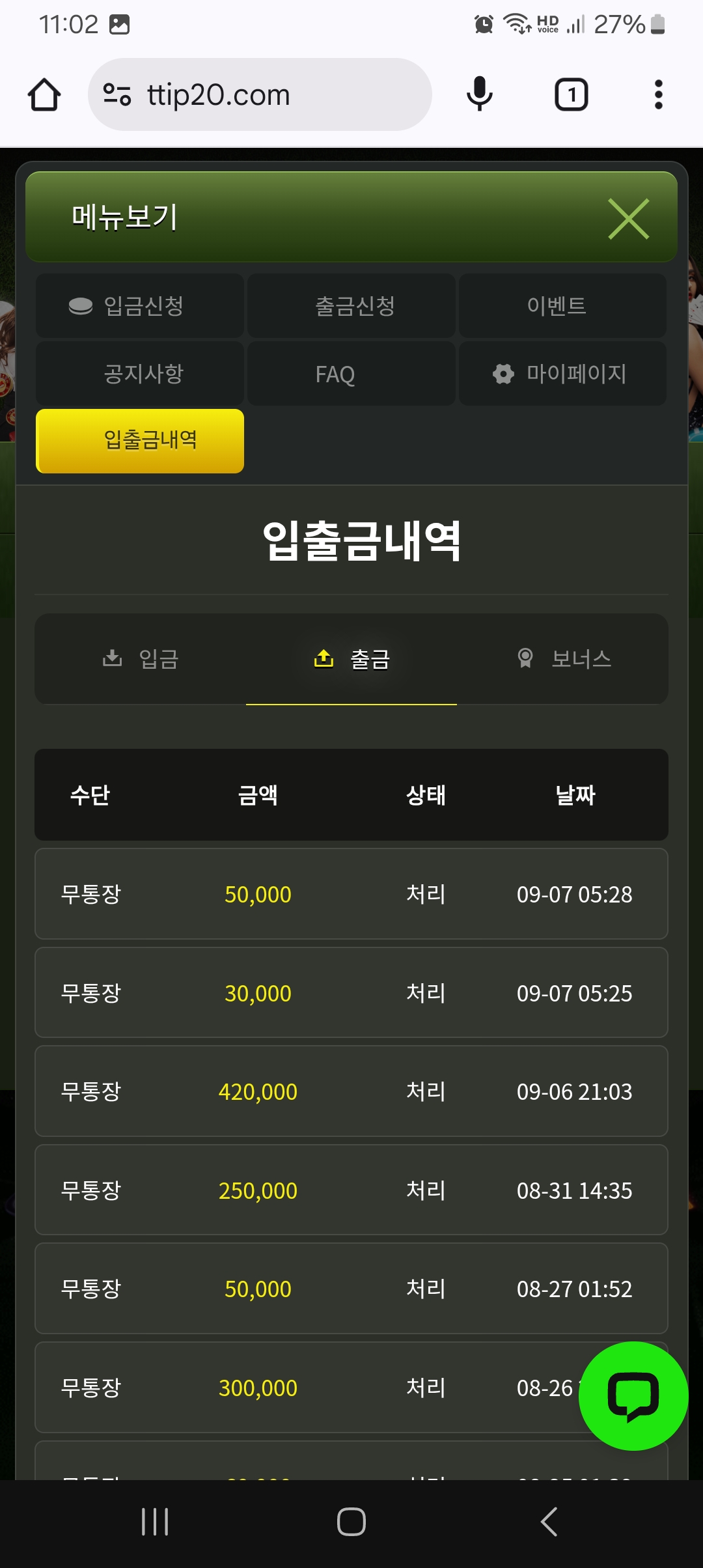Select the 입출금내역 menu button

(x=140, y=441)
